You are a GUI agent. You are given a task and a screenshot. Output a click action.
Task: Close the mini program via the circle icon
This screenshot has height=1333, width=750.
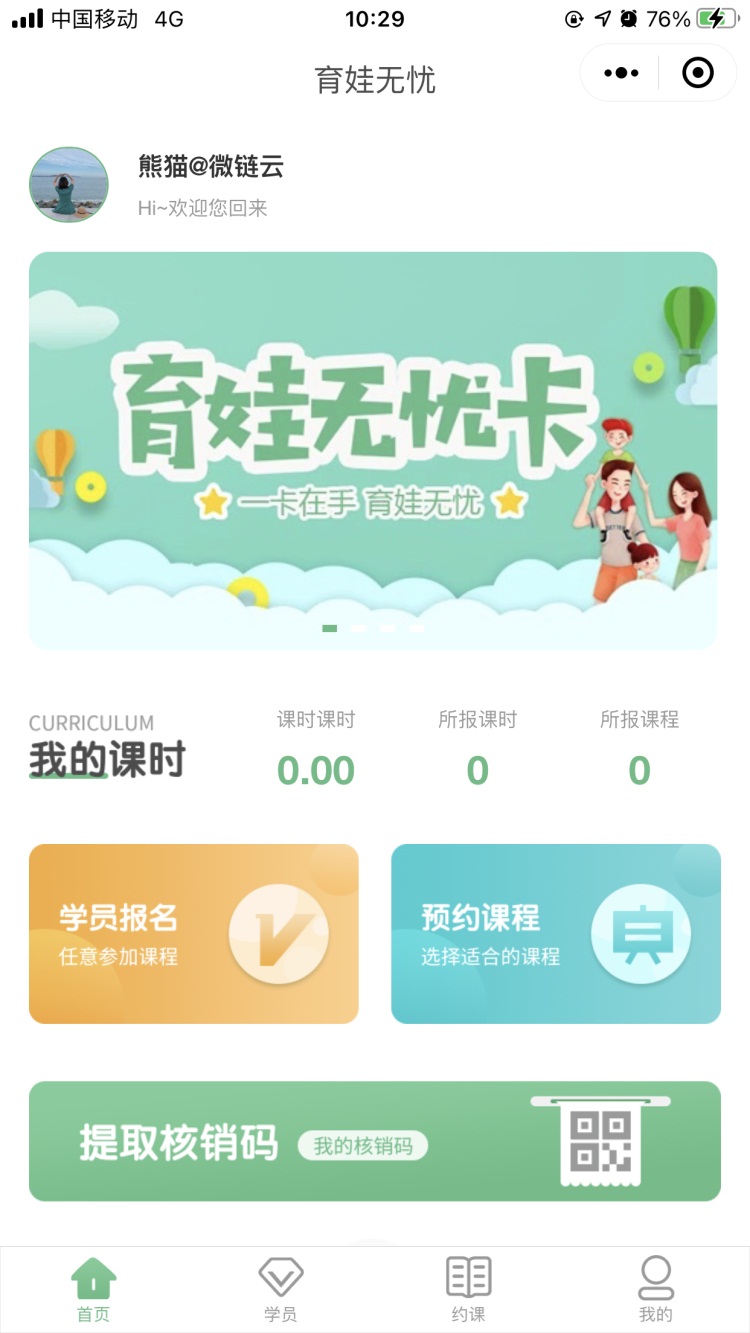697,73
